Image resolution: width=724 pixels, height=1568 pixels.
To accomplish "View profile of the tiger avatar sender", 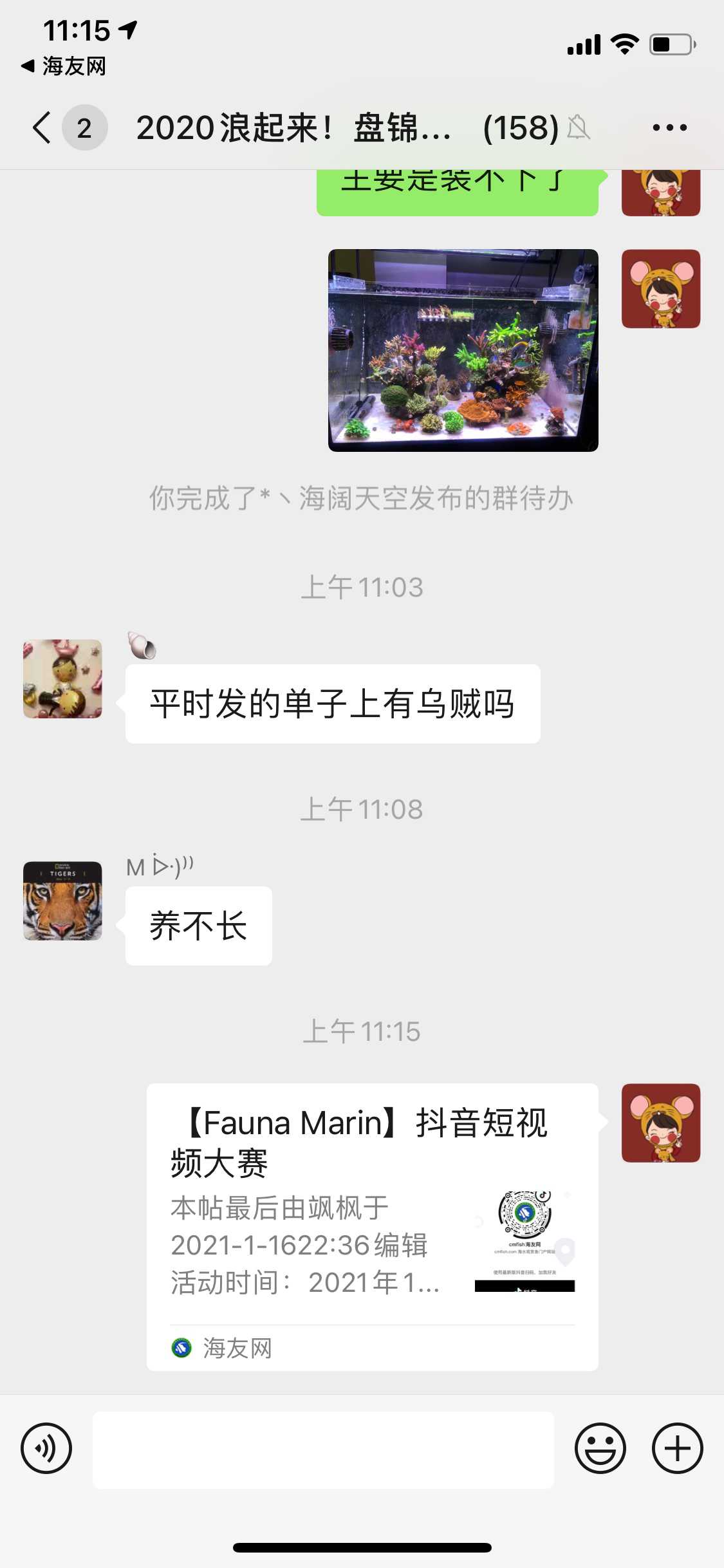I will pyautogui.click(x=62, y=901).
